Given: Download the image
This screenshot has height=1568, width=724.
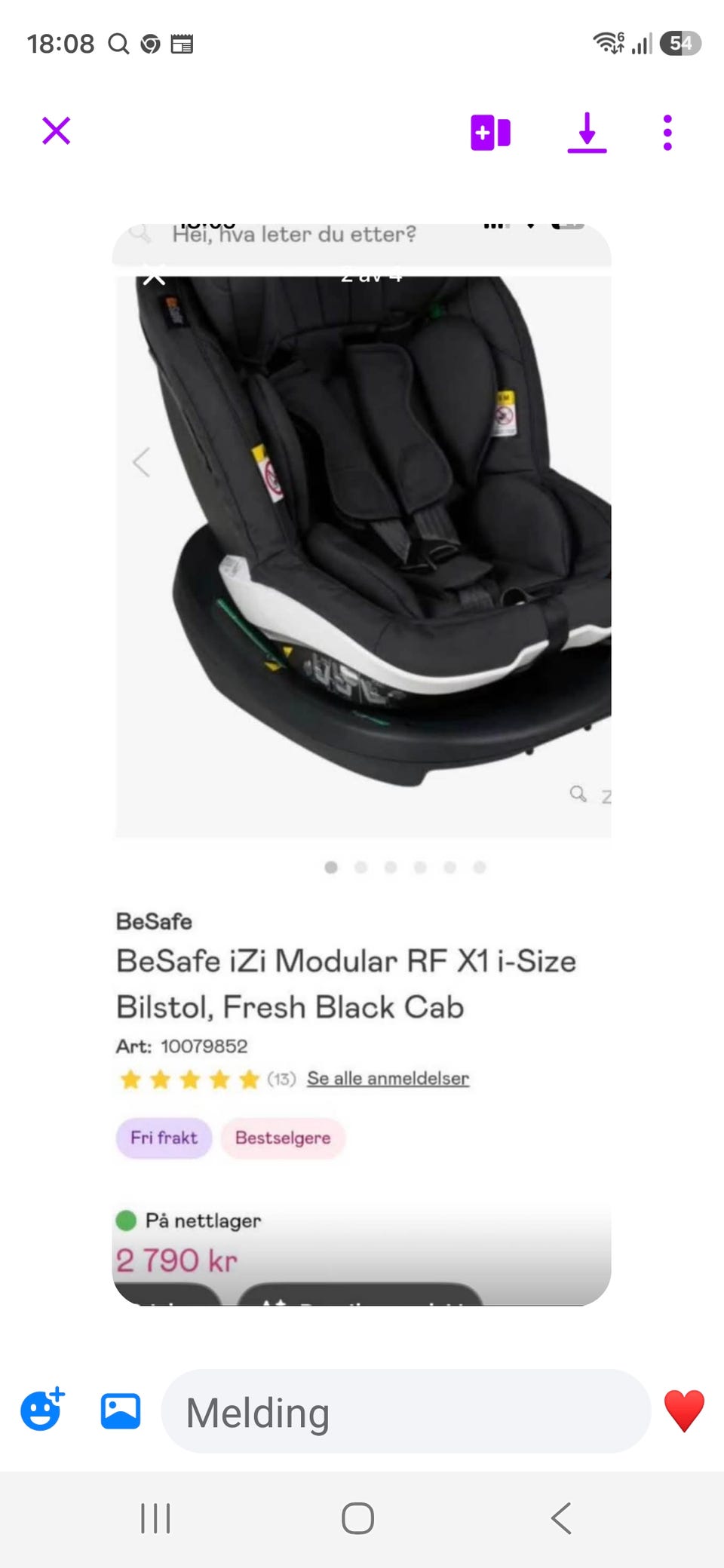Looking at the screenshot, I should coord(587,133).
